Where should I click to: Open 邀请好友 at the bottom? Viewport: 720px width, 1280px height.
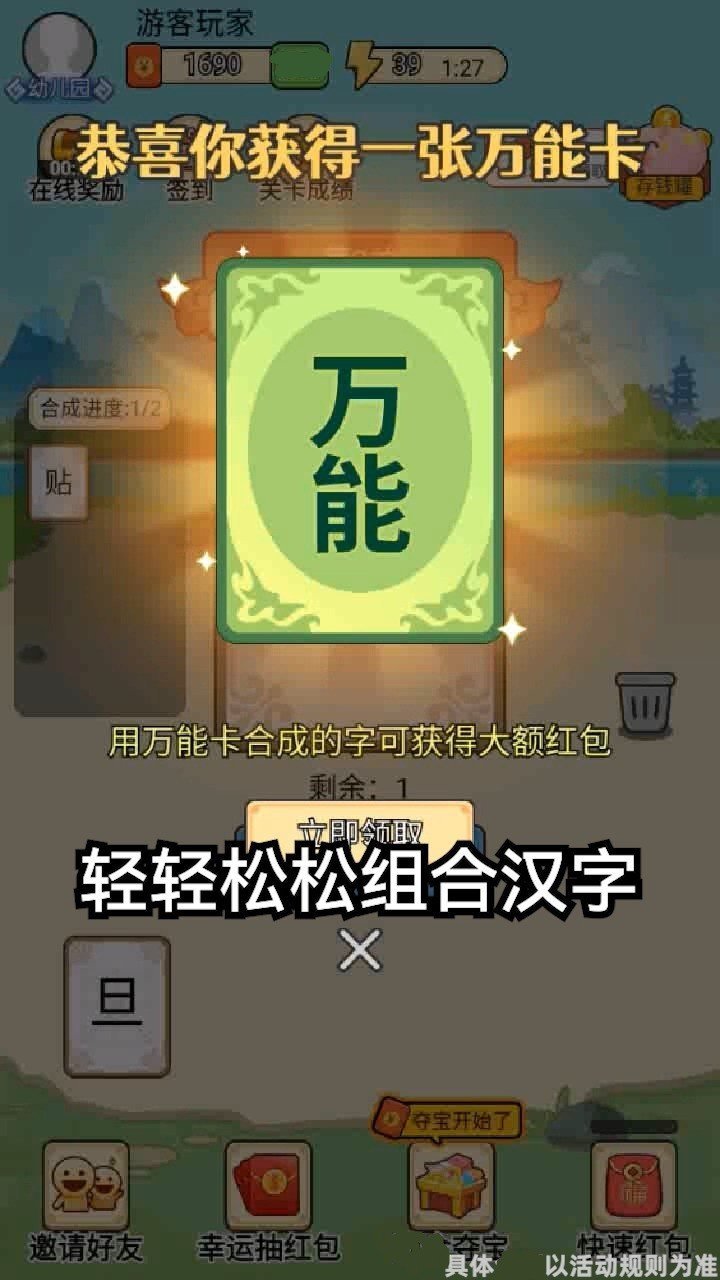pos(85,1190)
